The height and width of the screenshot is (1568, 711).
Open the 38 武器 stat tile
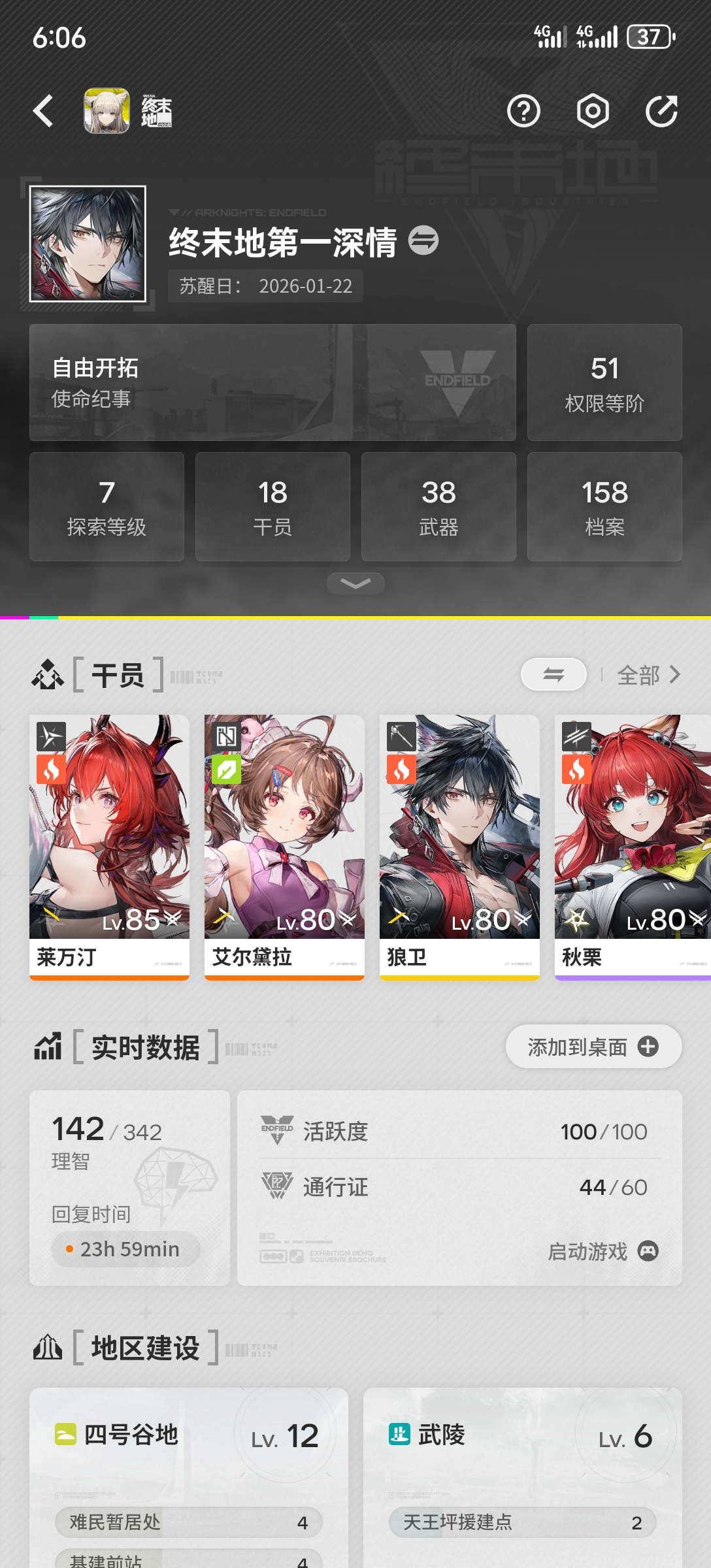[438, 507]
